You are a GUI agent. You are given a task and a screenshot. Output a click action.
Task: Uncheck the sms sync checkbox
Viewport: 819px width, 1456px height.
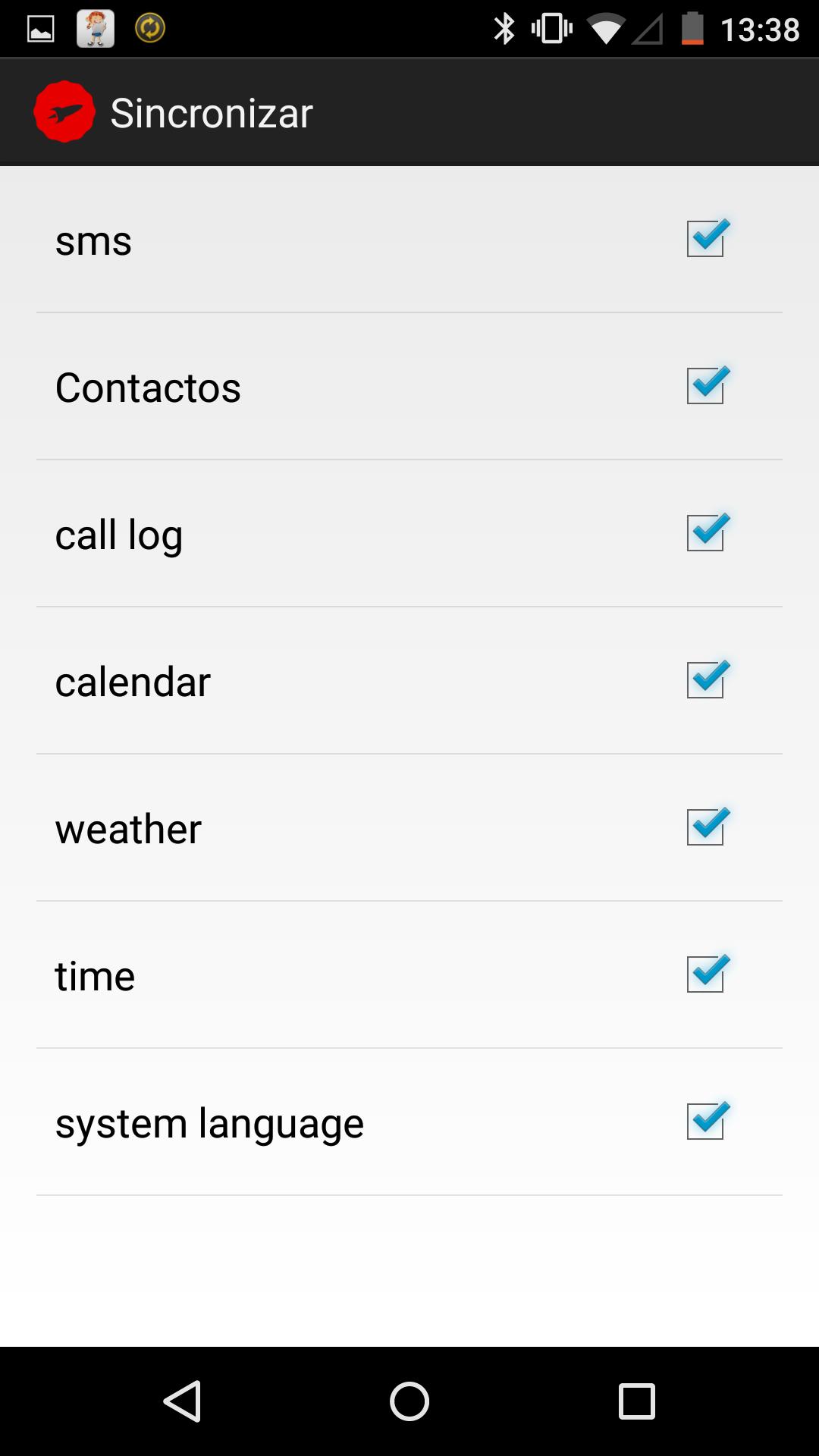click(x=705, y=239)
